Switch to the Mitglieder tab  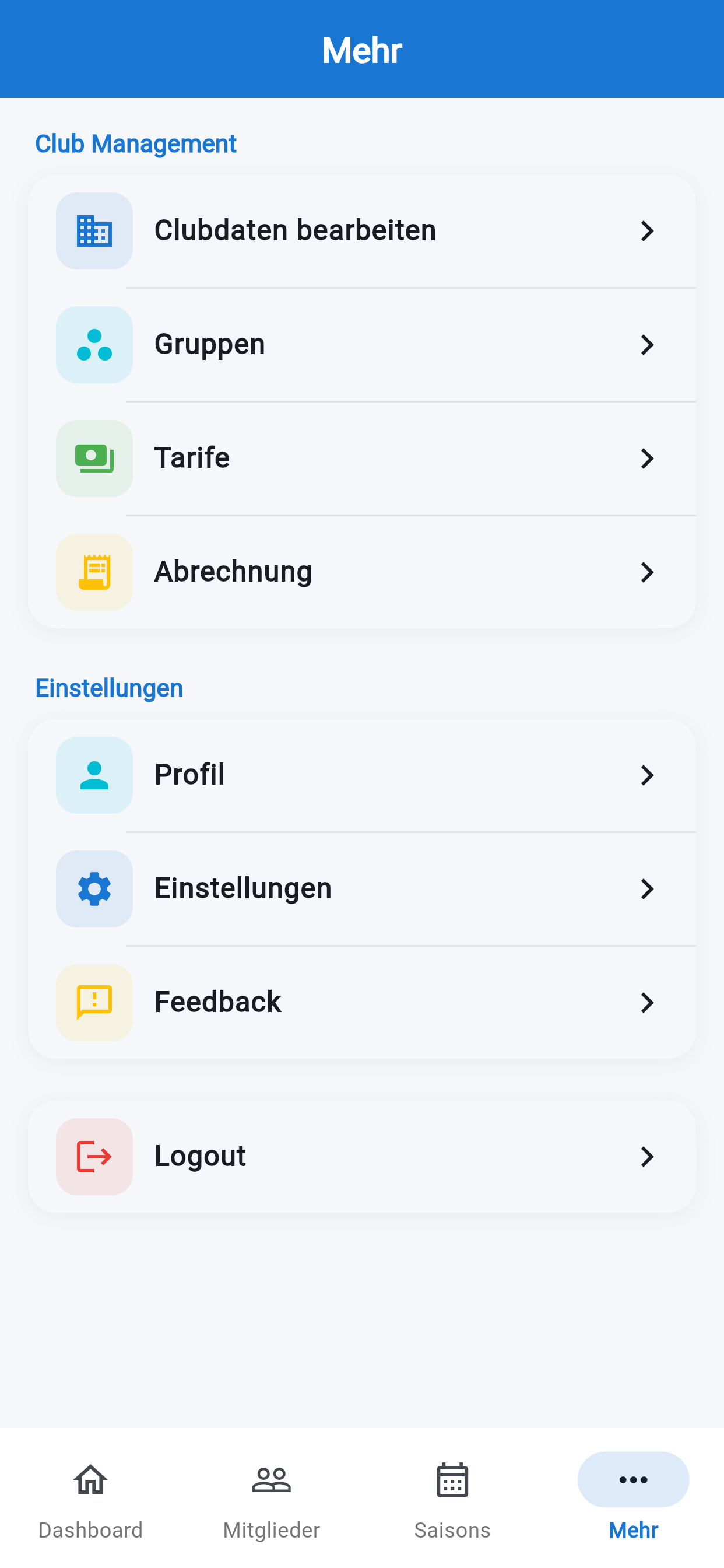[x=271, y=1498]
